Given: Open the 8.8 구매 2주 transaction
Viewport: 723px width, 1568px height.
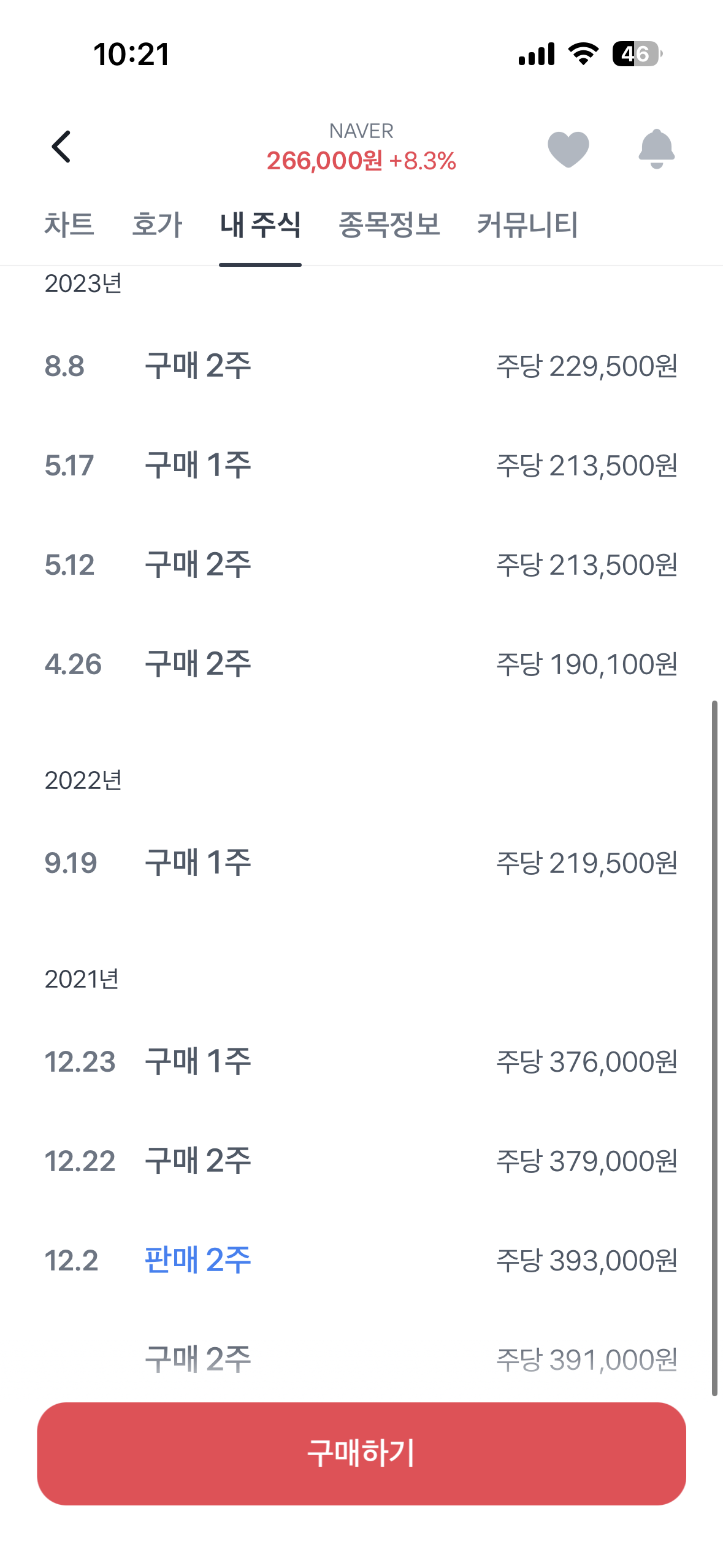Looking at the screenshot, I should (x=361, y=366).
